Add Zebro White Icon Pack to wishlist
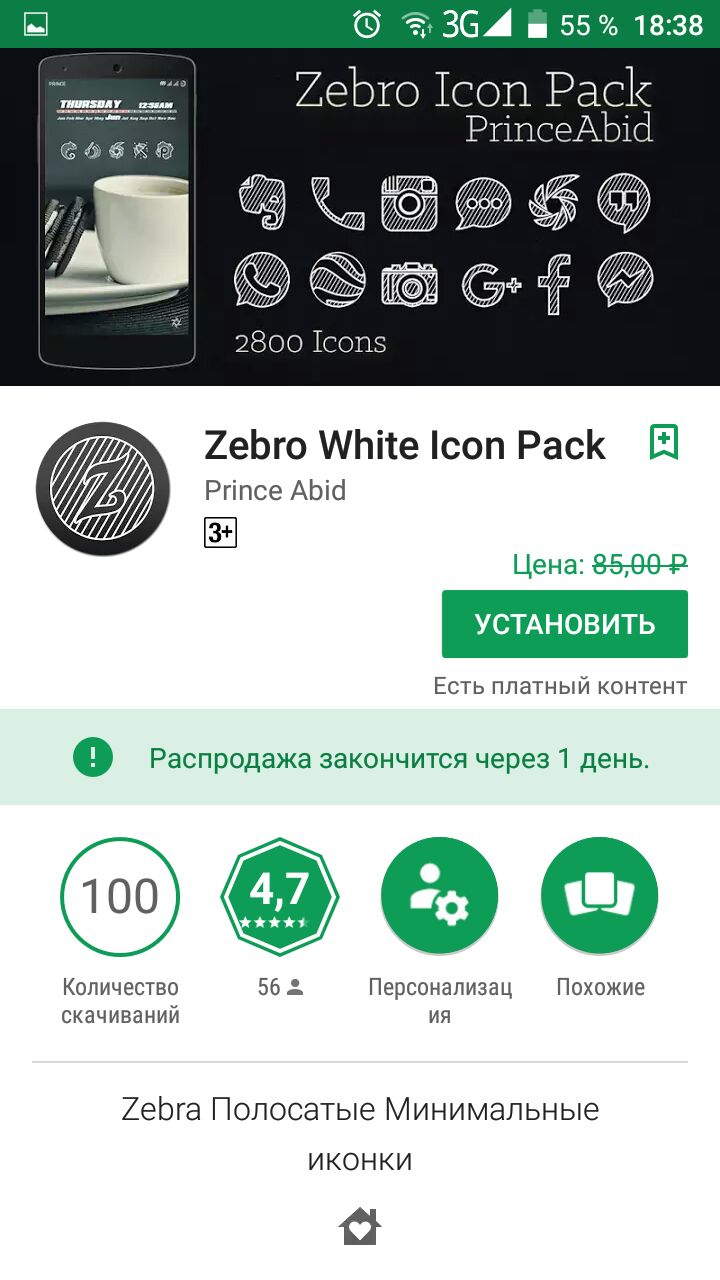 point(664,441)
